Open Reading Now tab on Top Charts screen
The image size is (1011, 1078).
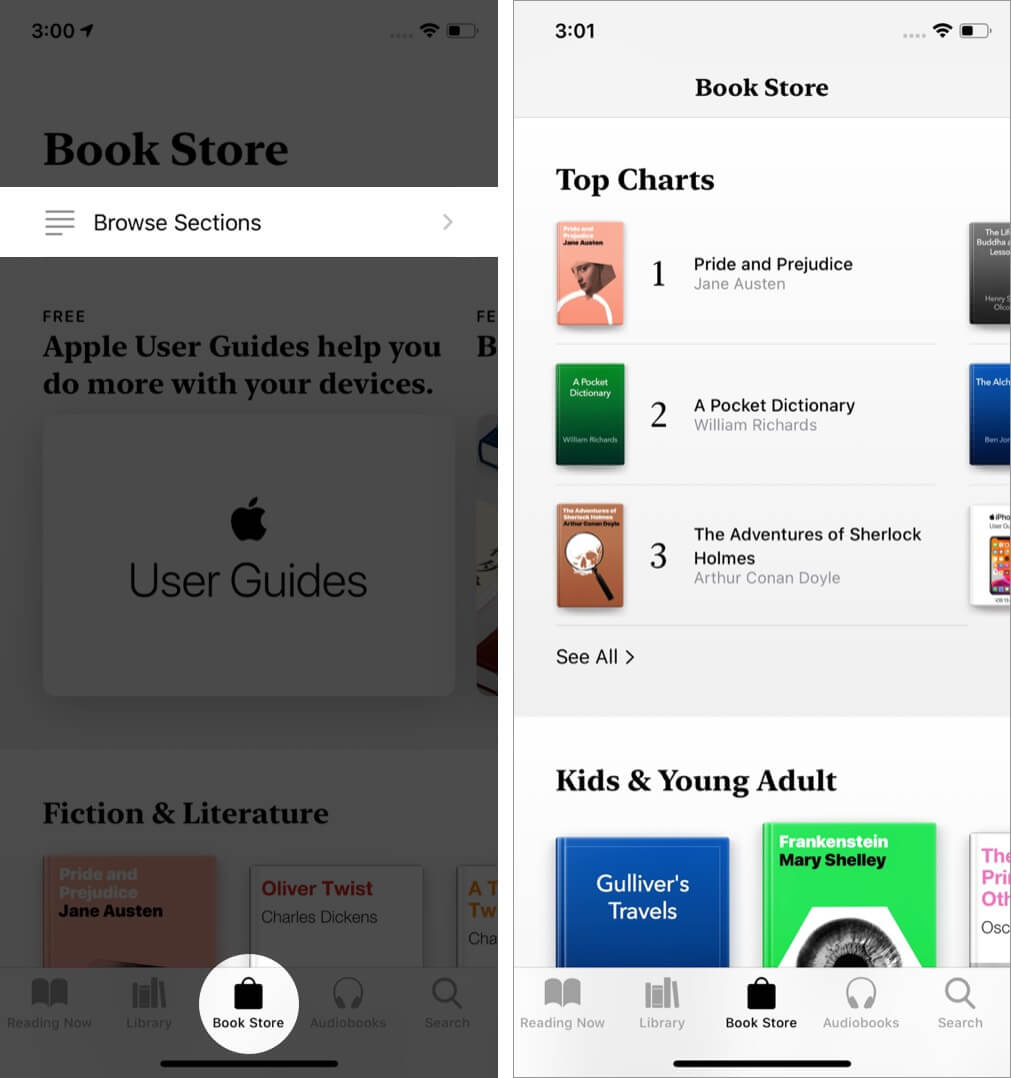562,1003
